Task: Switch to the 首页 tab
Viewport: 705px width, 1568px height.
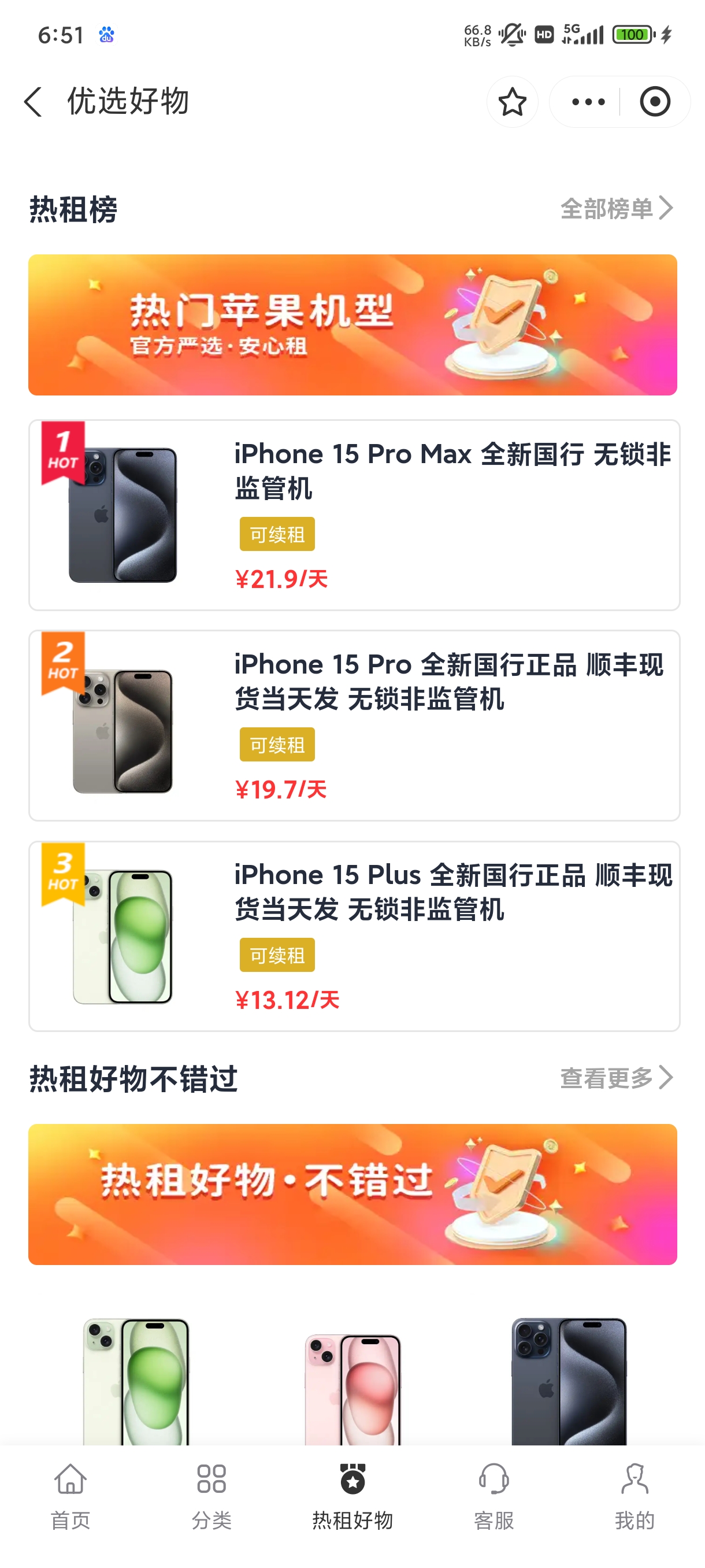Action: [70, 1497]
